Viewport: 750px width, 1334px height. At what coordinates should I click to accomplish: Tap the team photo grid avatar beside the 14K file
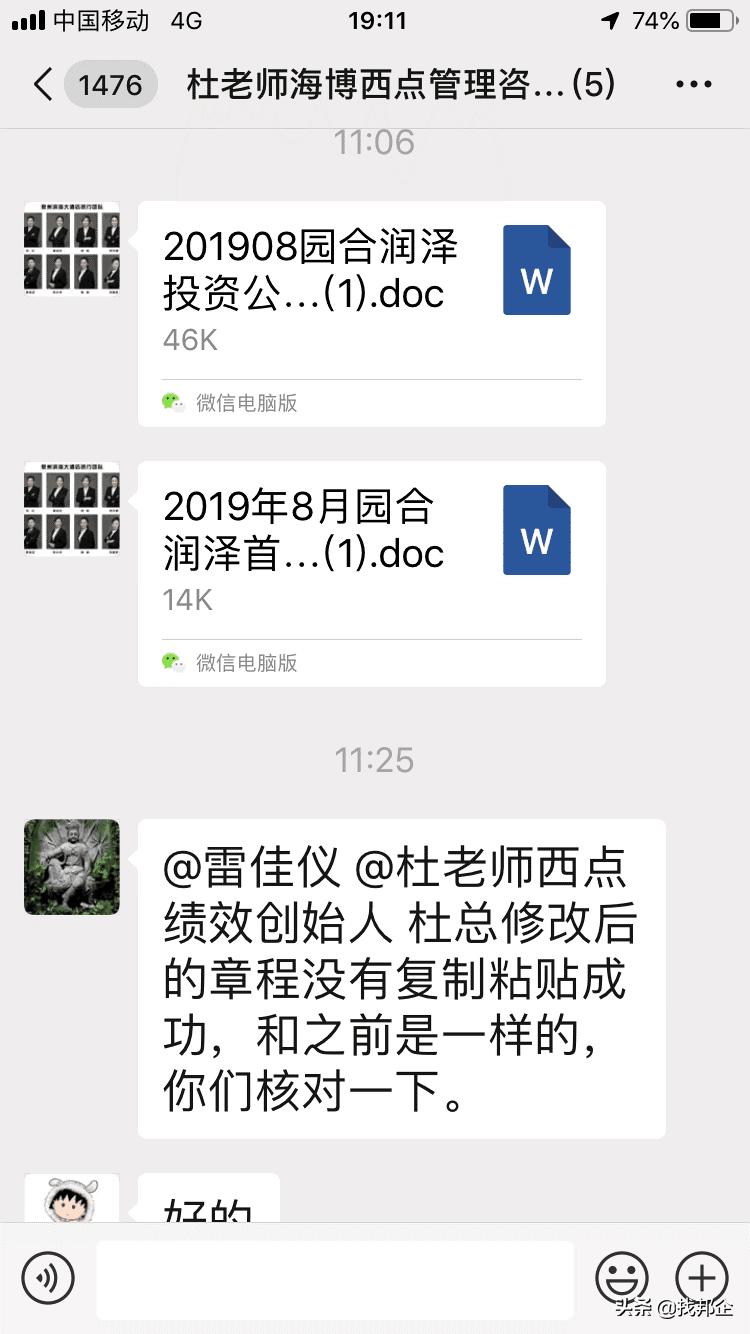71,510
